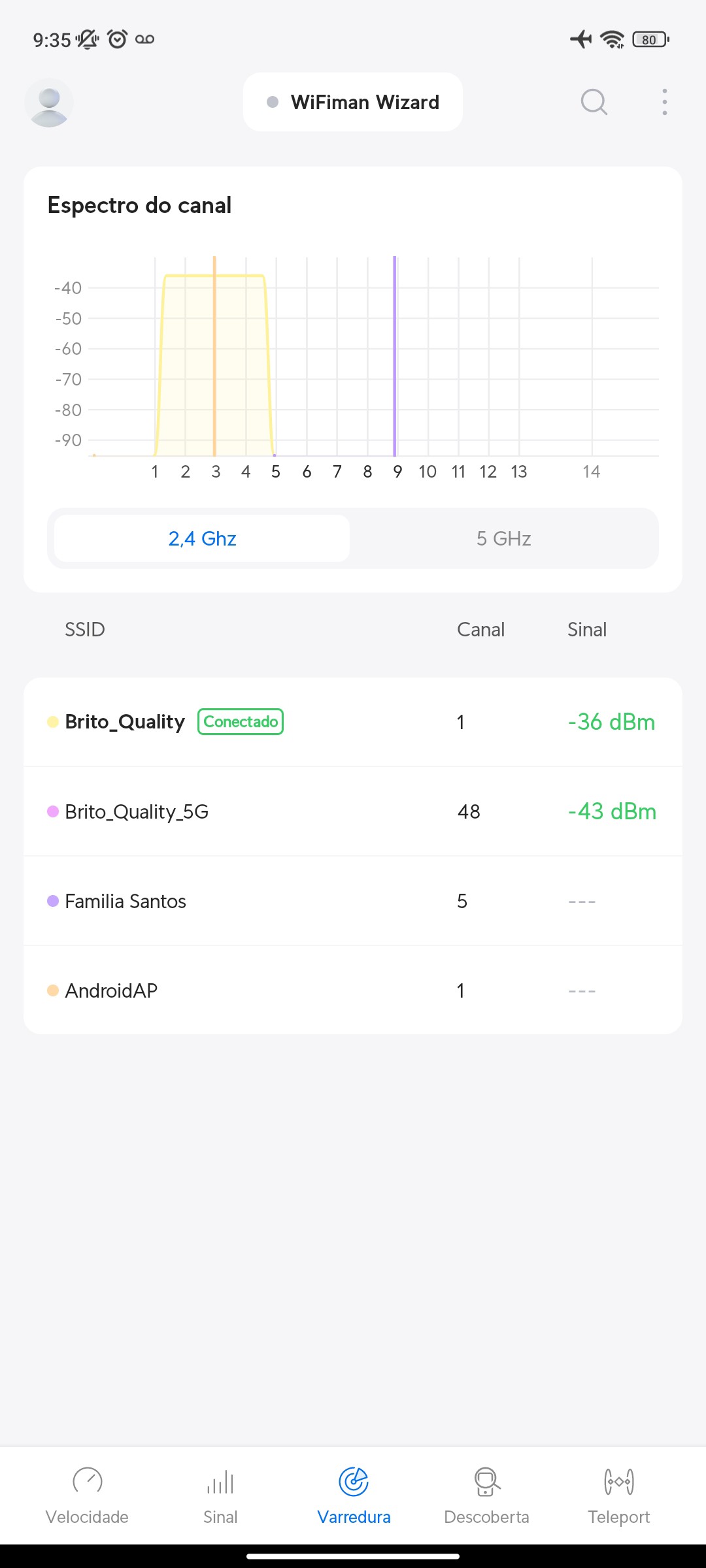Open the overflow menu
706x1568 pixels.
pyautogui.click(x=664, y=103)
